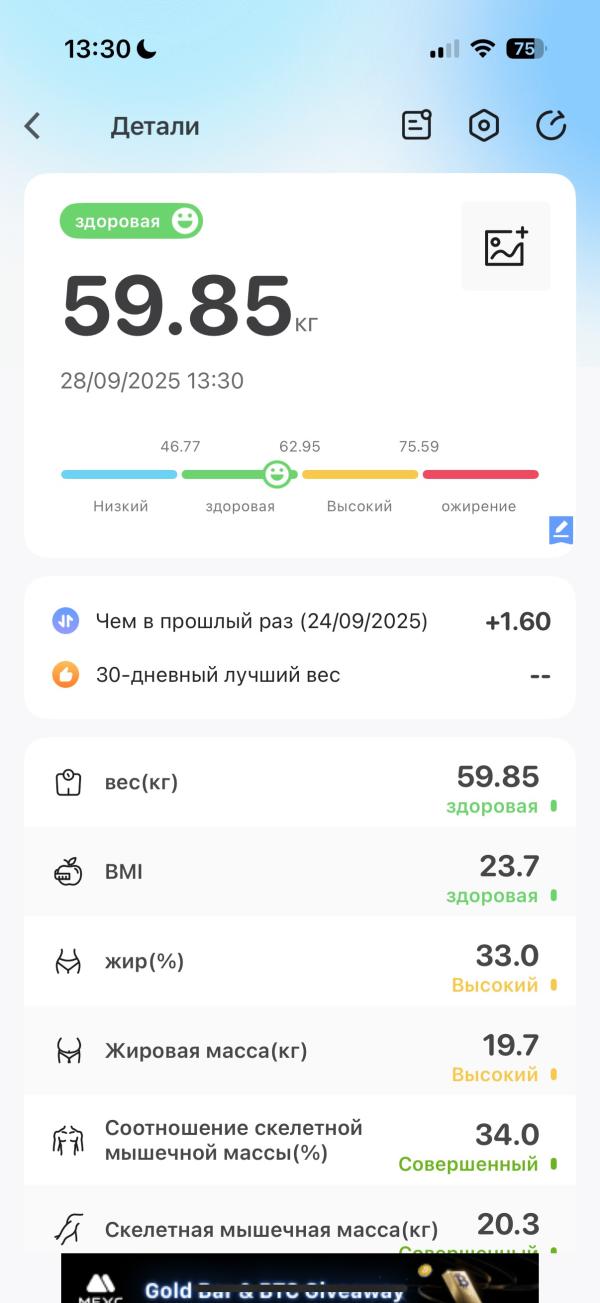Open the Жировая масса(кг) row

300,1051
